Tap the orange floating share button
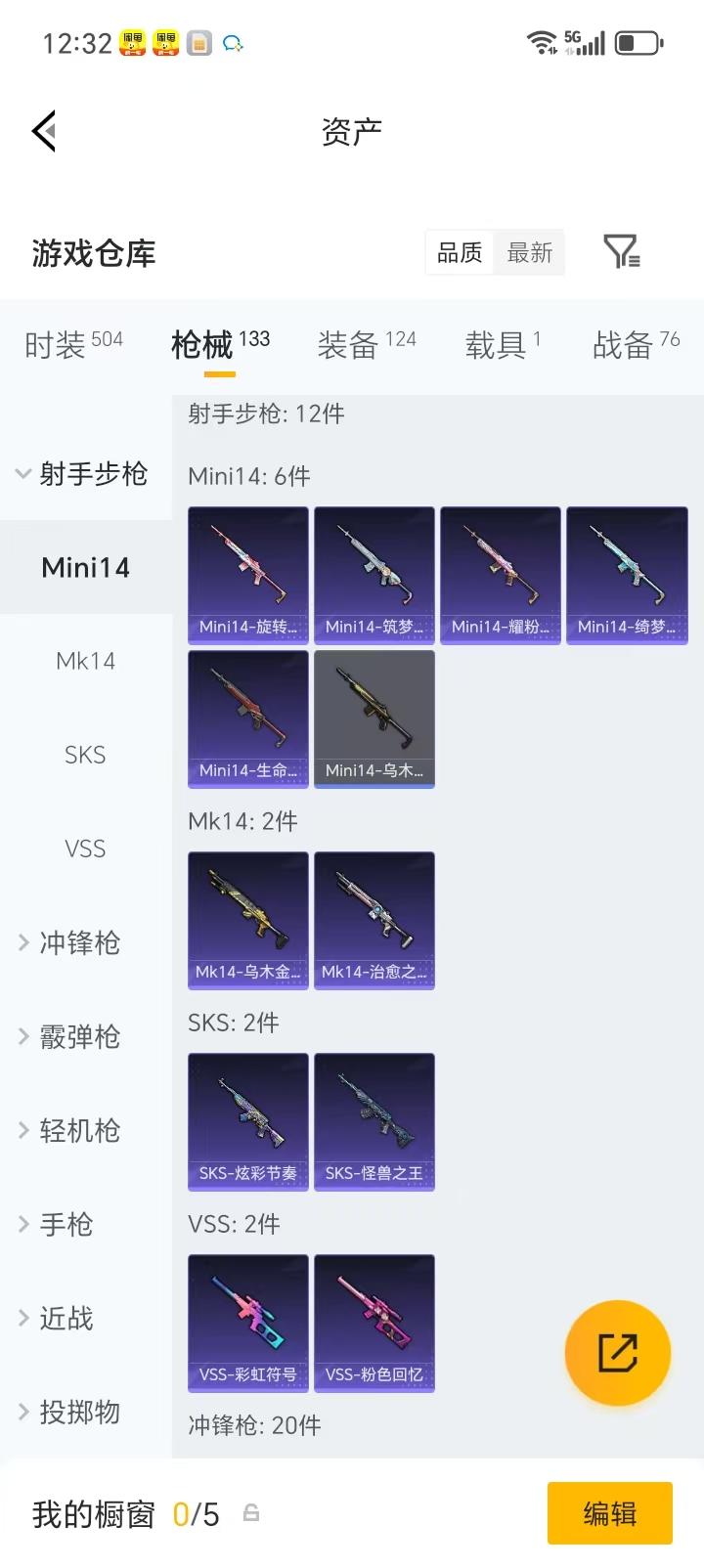Image resolution: width=704 pixels, height=1568 pixels. (618, 1353)
